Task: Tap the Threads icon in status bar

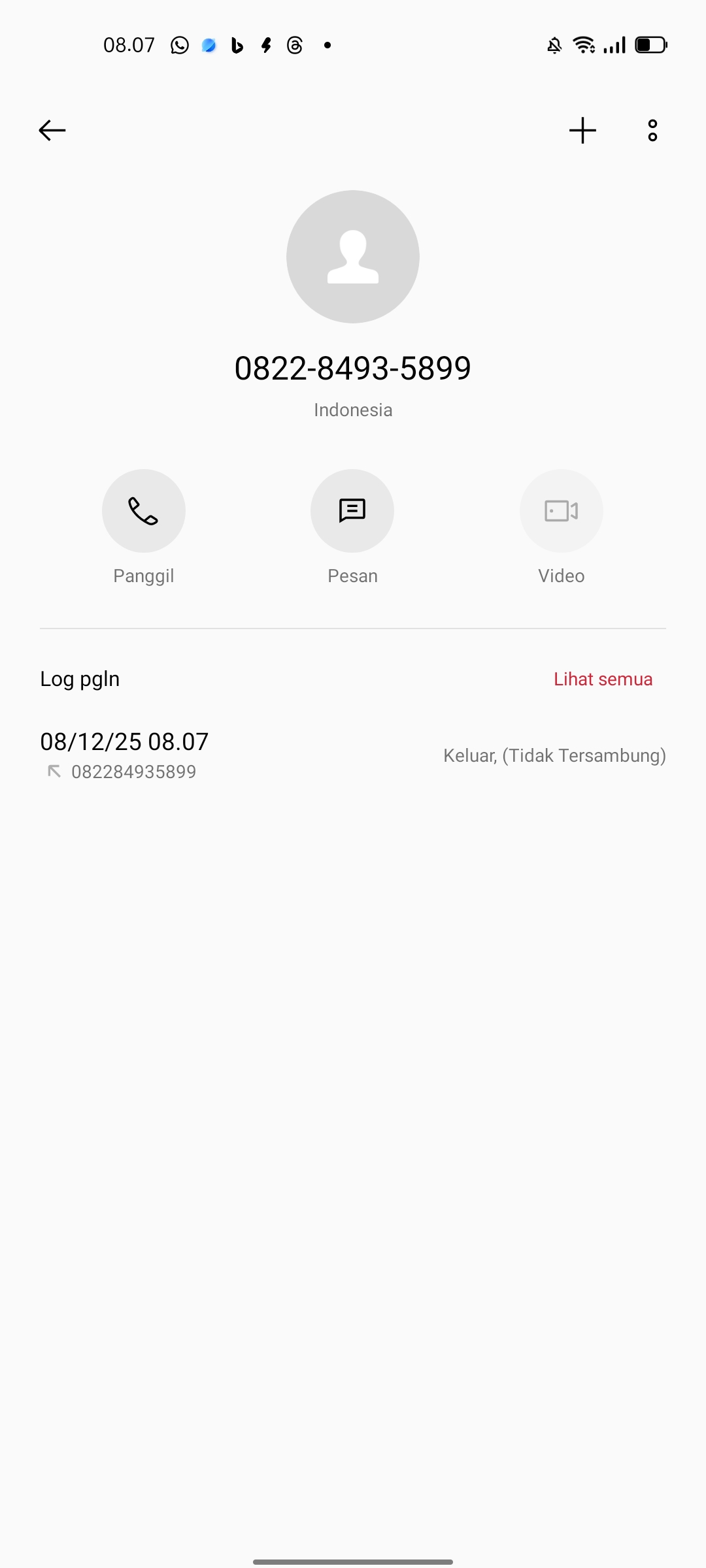Action: tap(294, 44)
